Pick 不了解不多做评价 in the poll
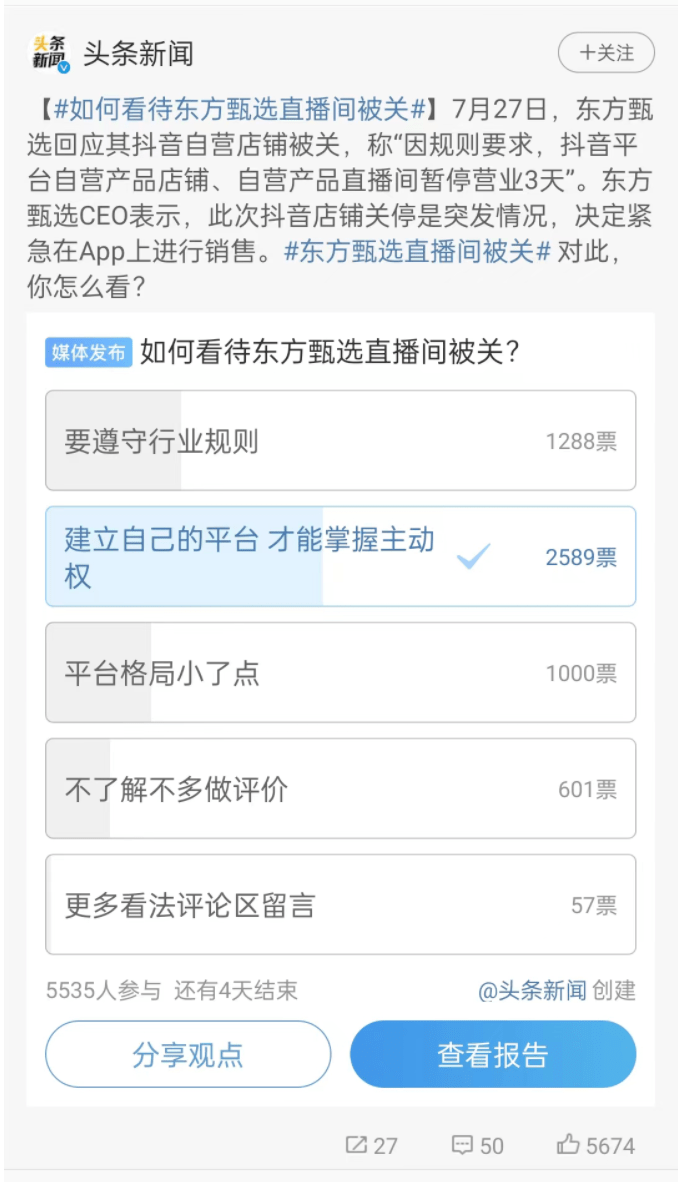The width and height of the screenshot is (684, 1182). (340, 789)
